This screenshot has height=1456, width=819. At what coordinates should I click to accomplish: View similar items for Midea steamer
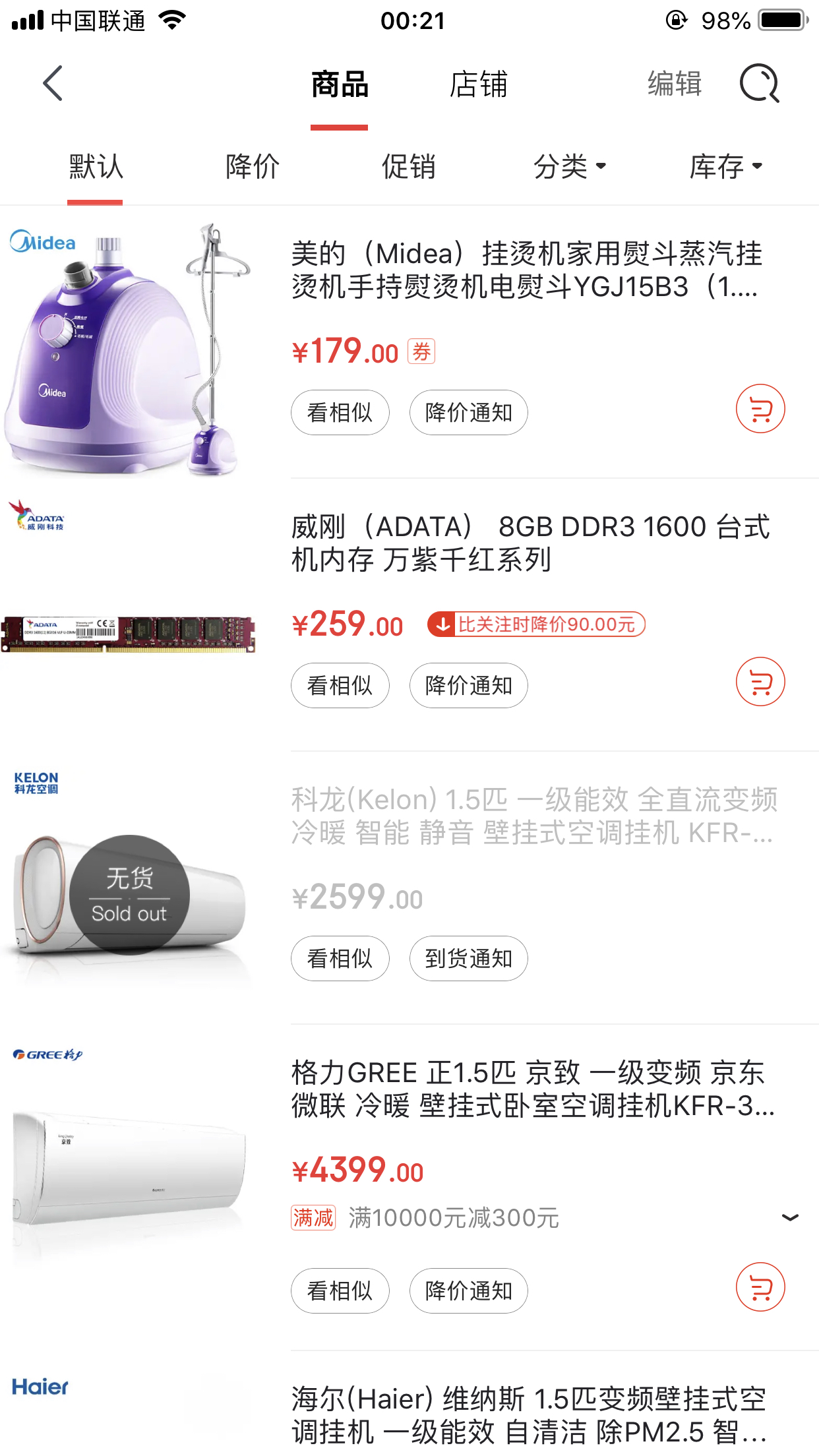point(340,413)
